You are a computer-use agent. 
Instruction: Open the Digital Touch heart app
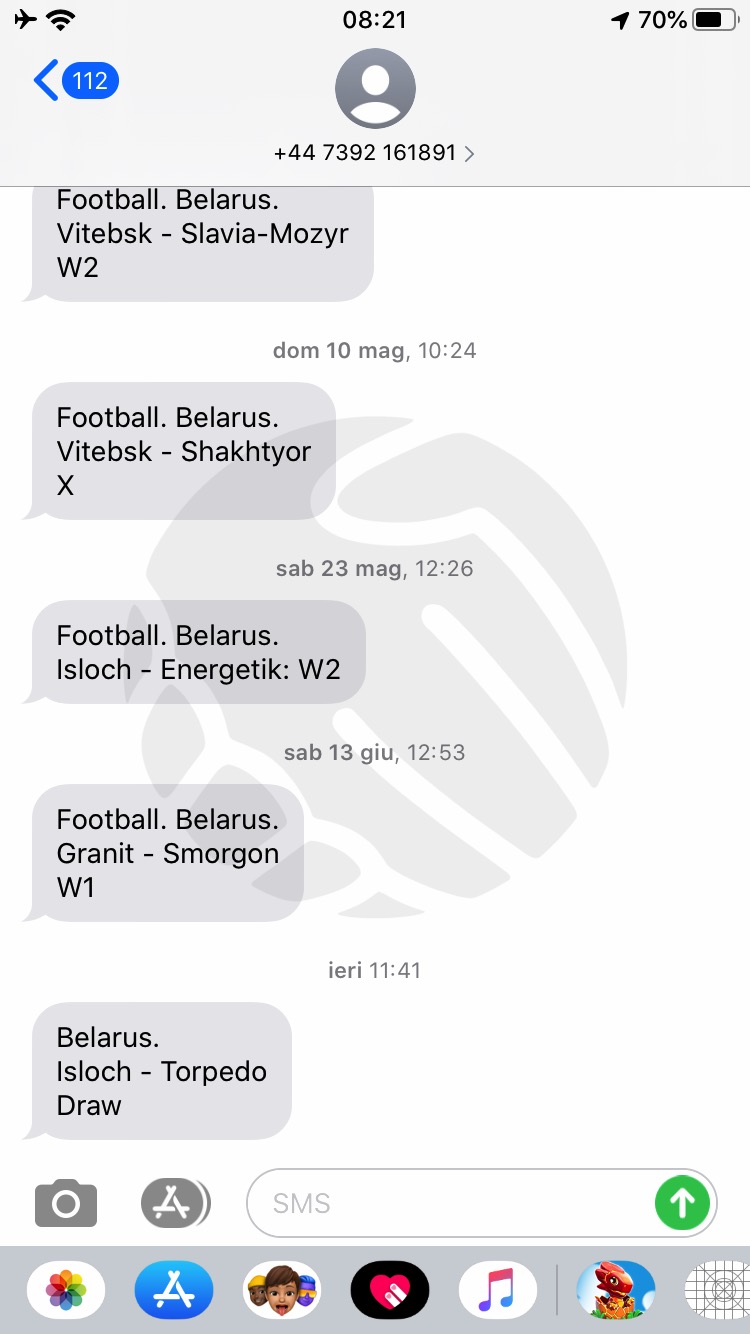coord(390,1290)
